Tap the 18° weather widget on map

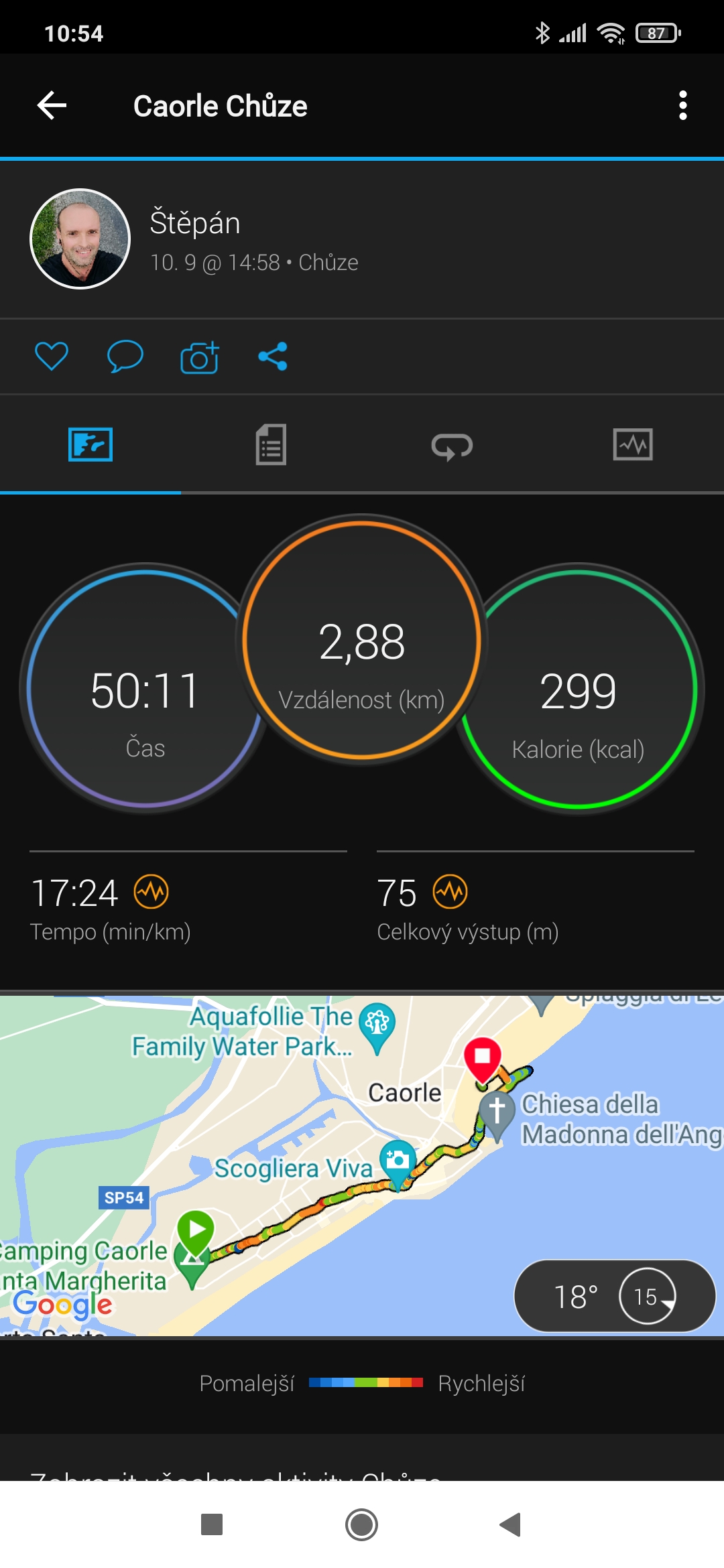(x=615, y=1297)
